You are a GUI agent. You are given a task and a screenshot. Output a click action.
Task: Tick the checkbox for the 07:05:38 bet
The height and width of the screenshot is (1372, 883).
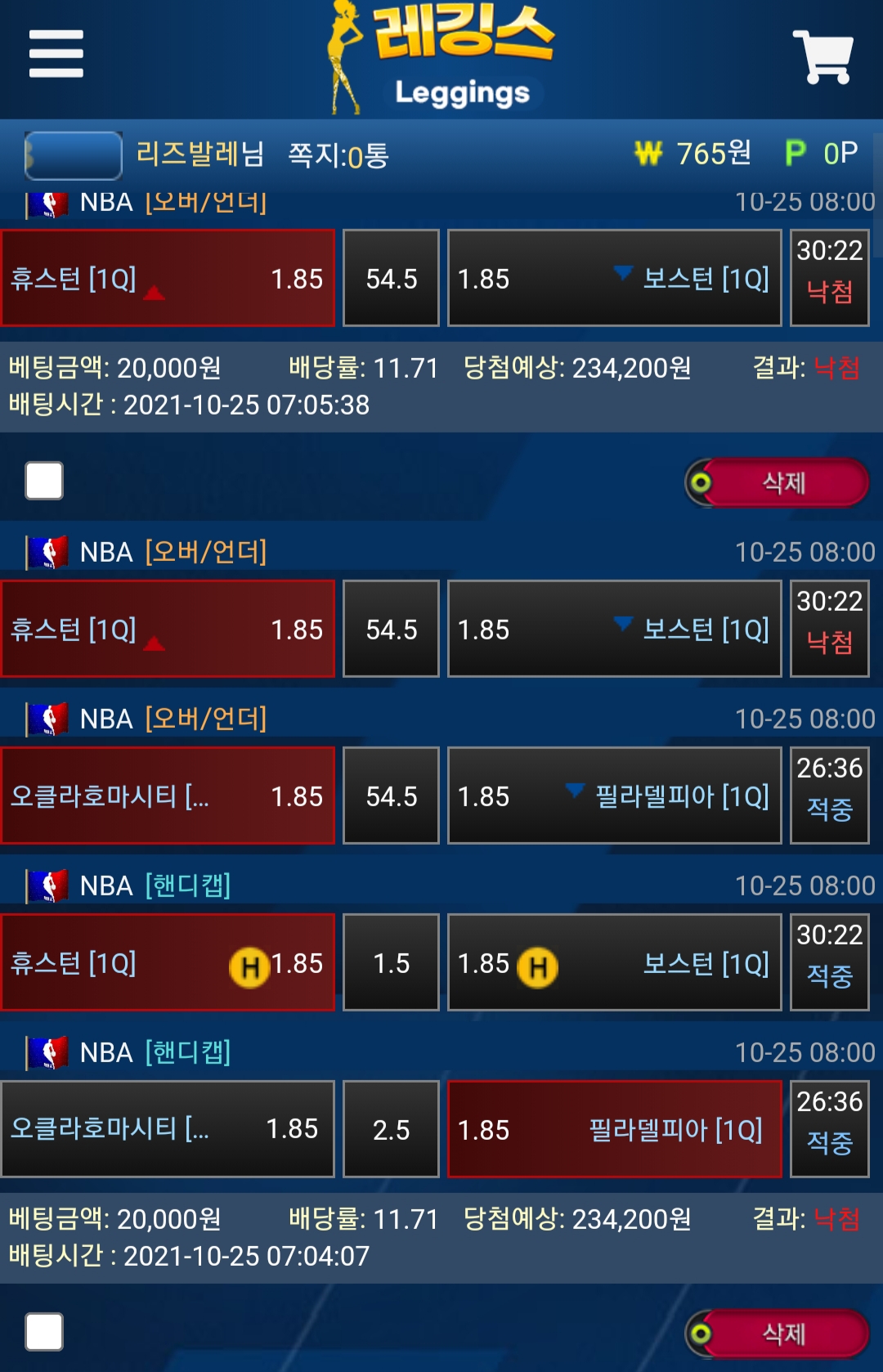pyautogui.click(x=44, y=481)
